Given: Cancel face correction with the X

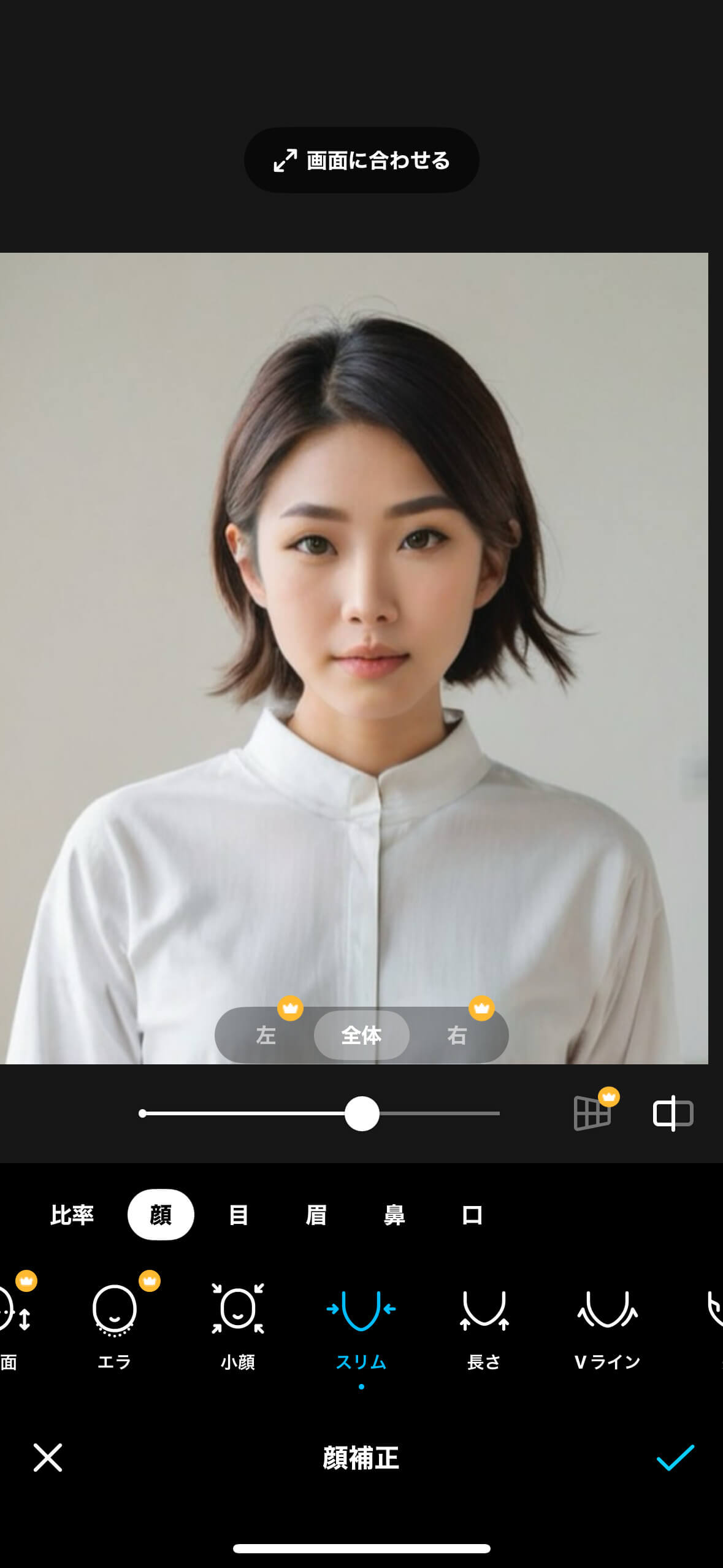Looking at the screenshot, I should point(48,1458).
